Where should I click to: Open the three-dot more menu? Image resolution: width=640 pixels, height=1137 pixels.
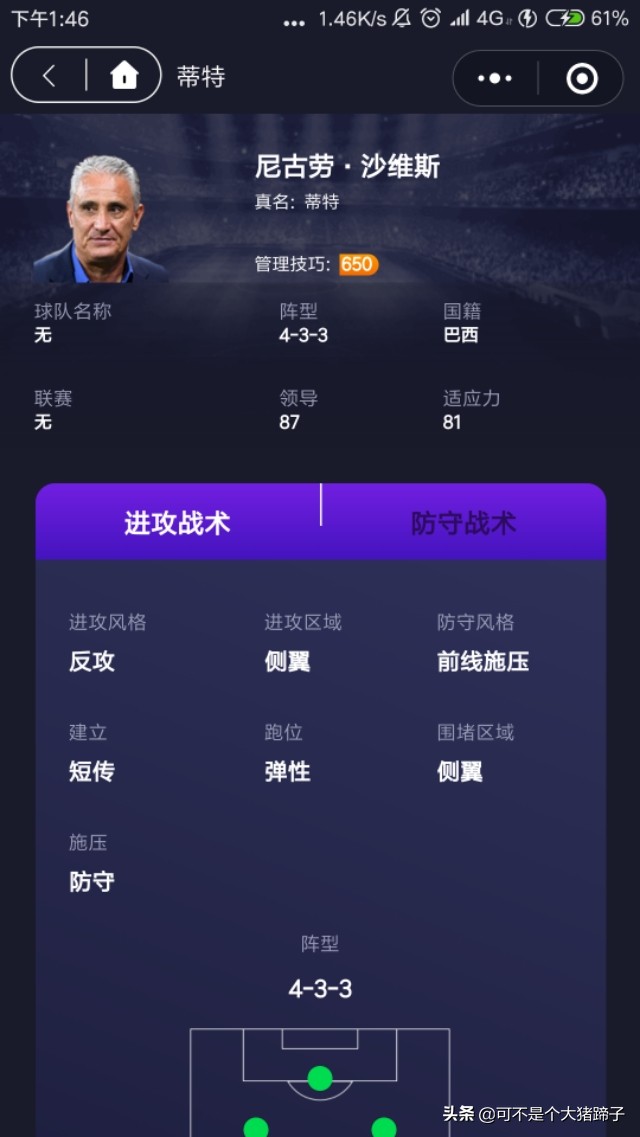495,78
